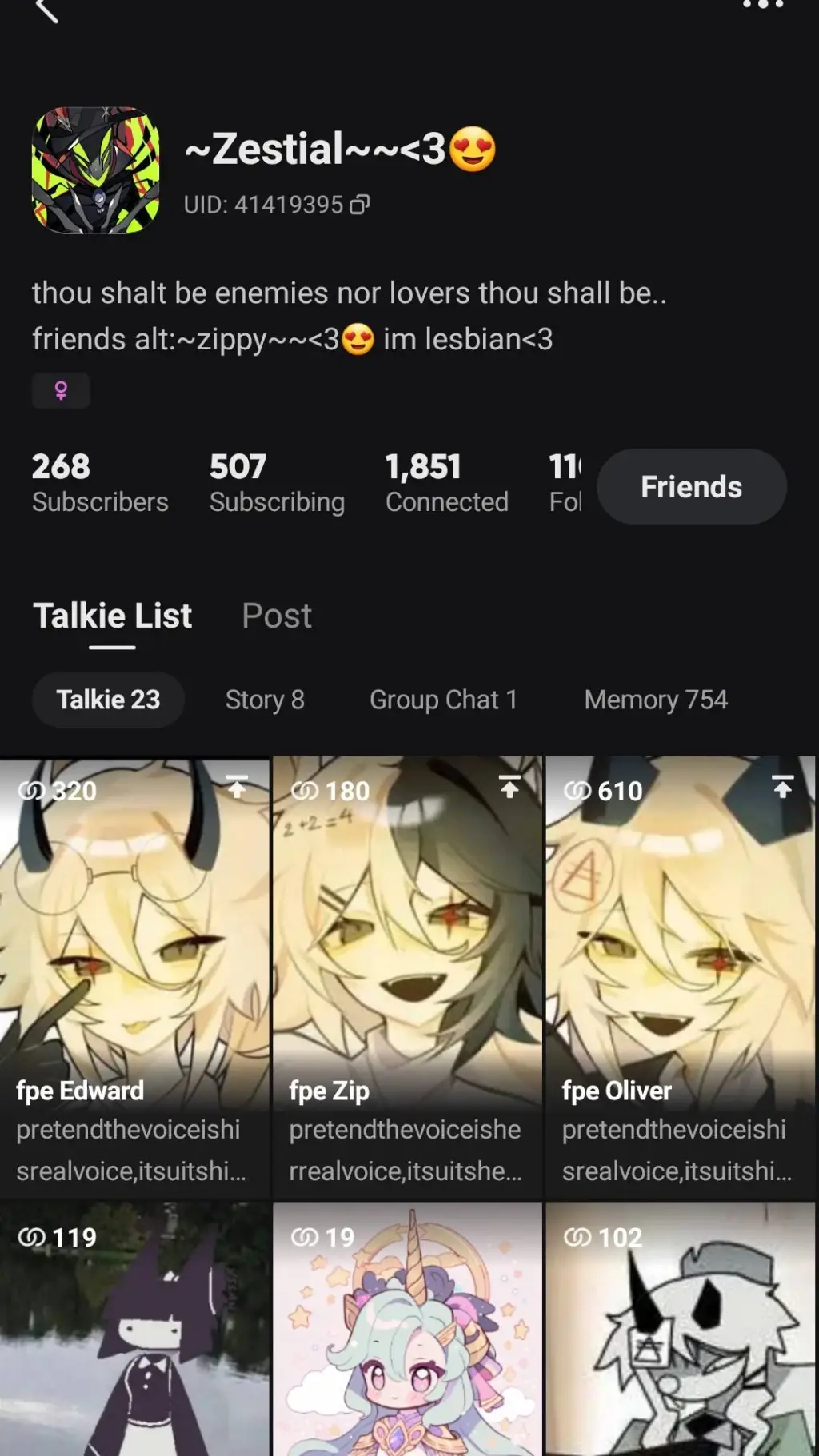Select the Talkie 23 chip
The image size is (819, 1456).
pos(108,700)
